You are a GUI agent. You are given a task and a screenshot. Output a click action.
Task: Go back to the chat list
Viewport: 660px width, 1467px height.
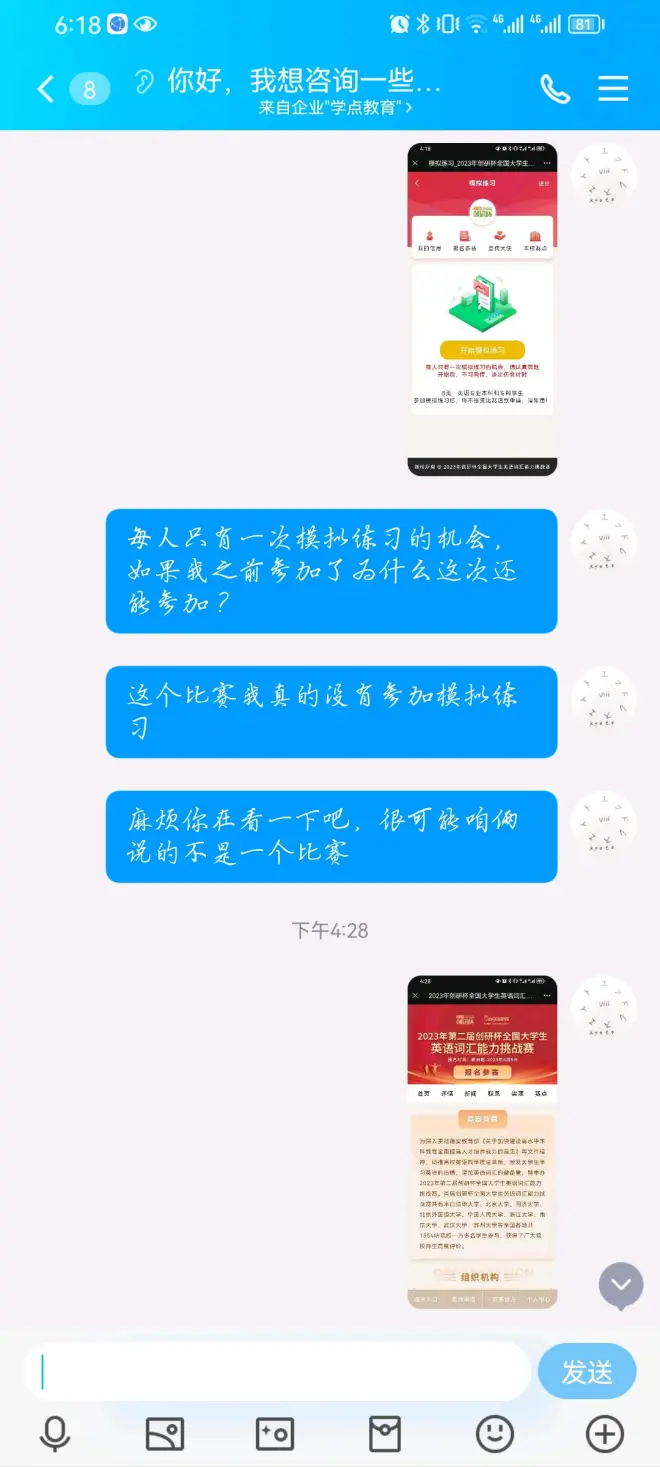[45, 89]
